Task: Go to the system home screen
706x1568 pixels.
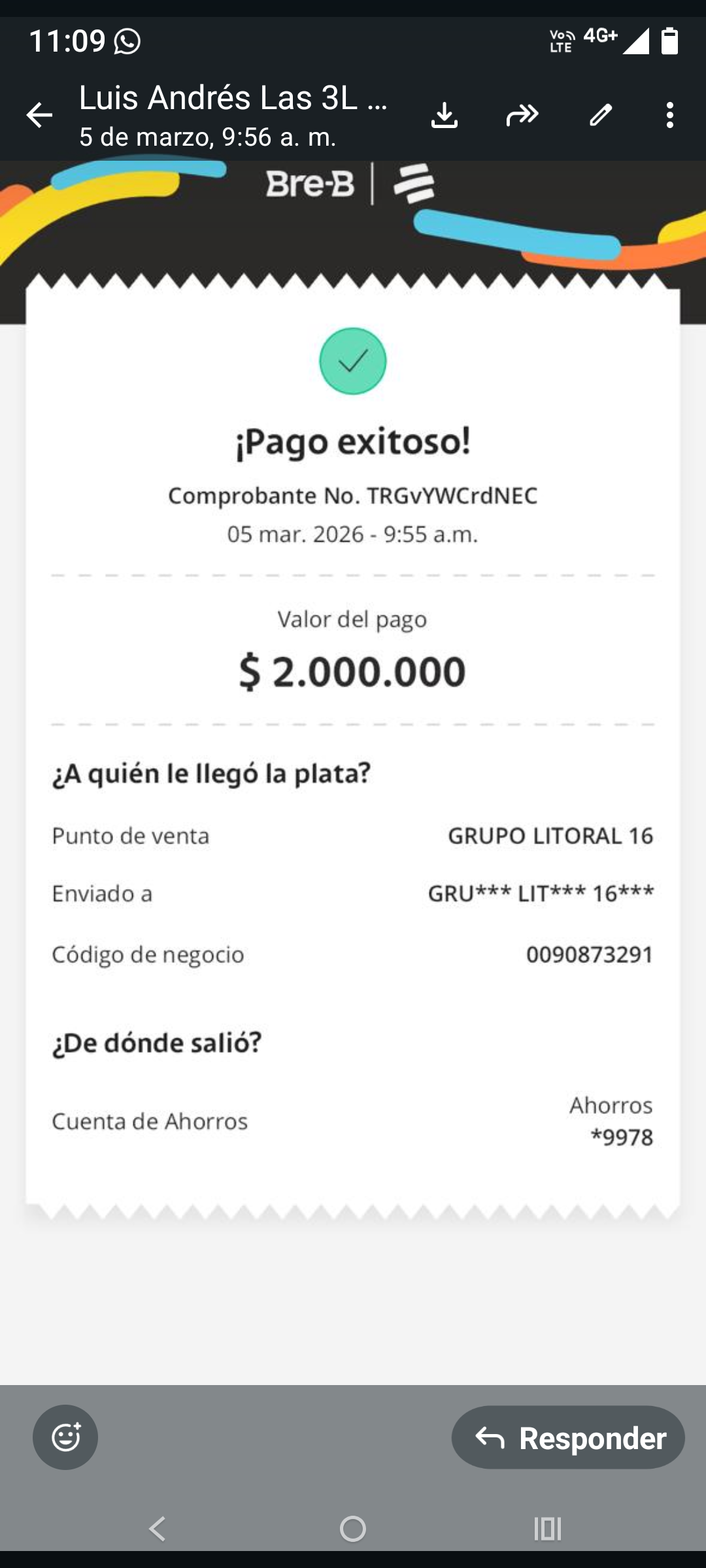Action: click(353, 1529)
